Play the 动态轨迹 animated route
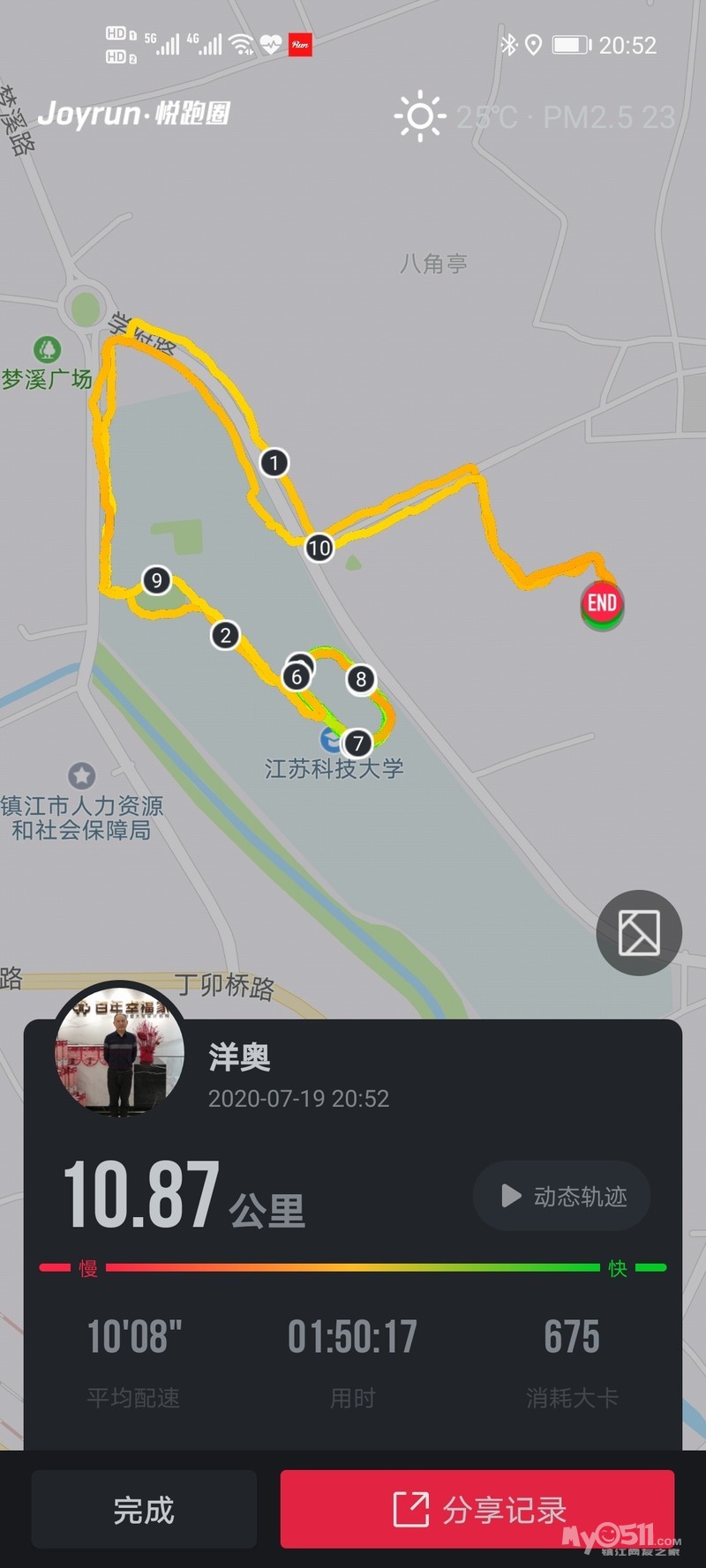The width and height of the screenshot is (706, 1568). [562, 1196]
